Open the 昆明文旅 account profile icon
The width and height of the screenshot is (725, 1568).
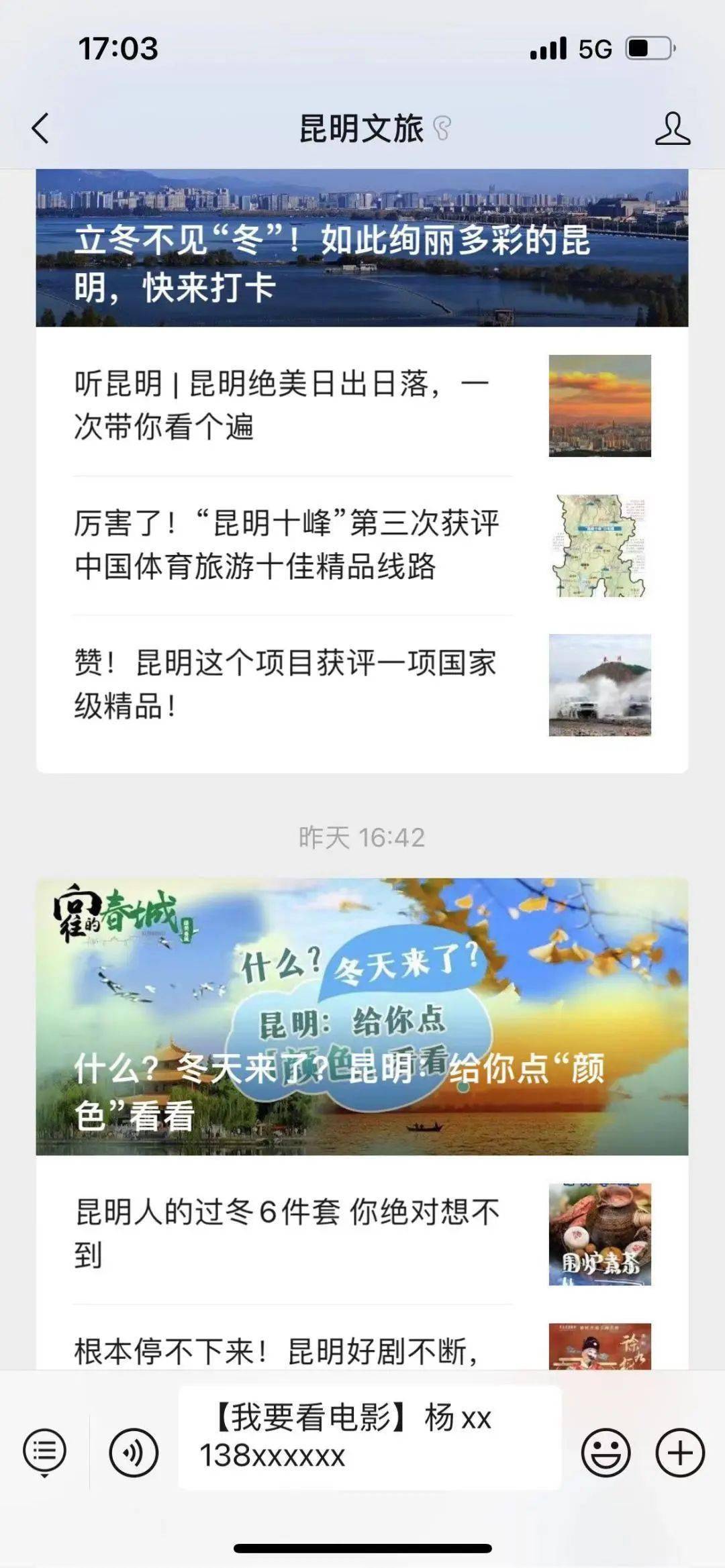[x=672, y=128]
